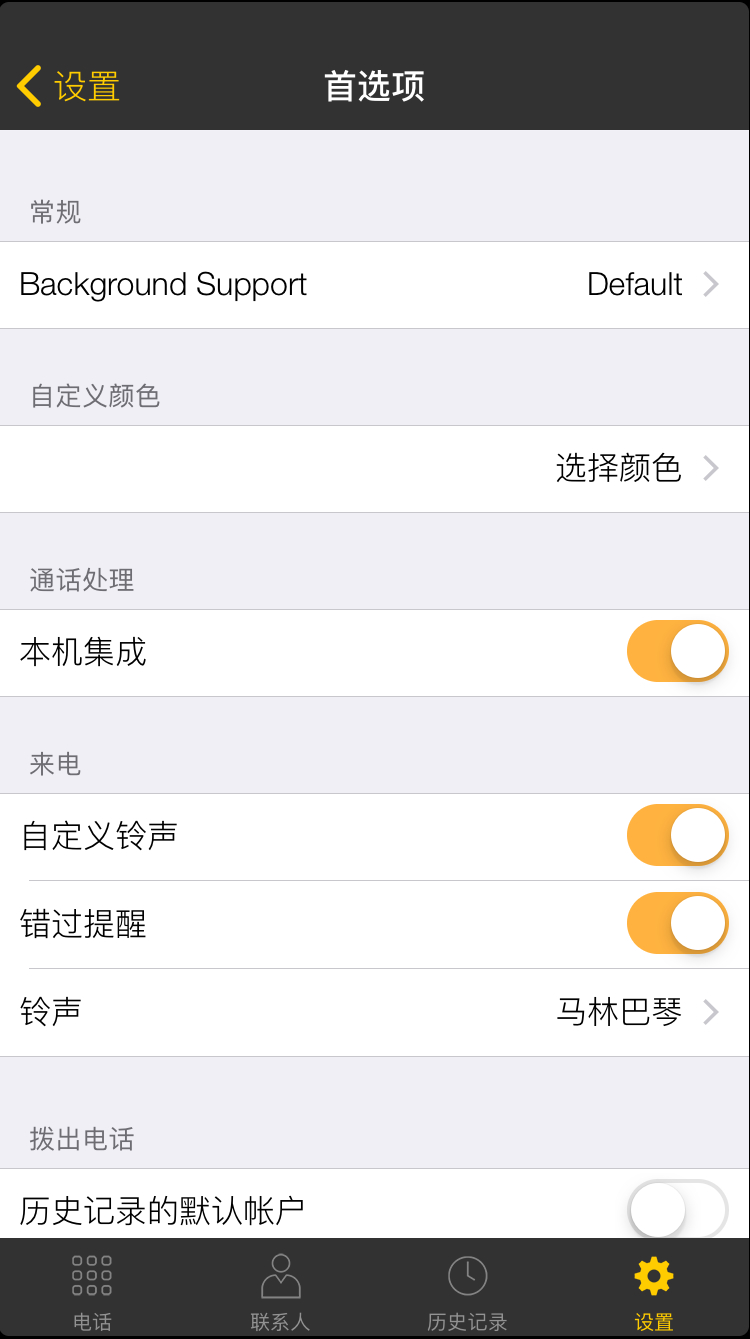Disable 自定义铃声 switch
This screenshot has height=1339, width=750.
[x=677, y=836]
